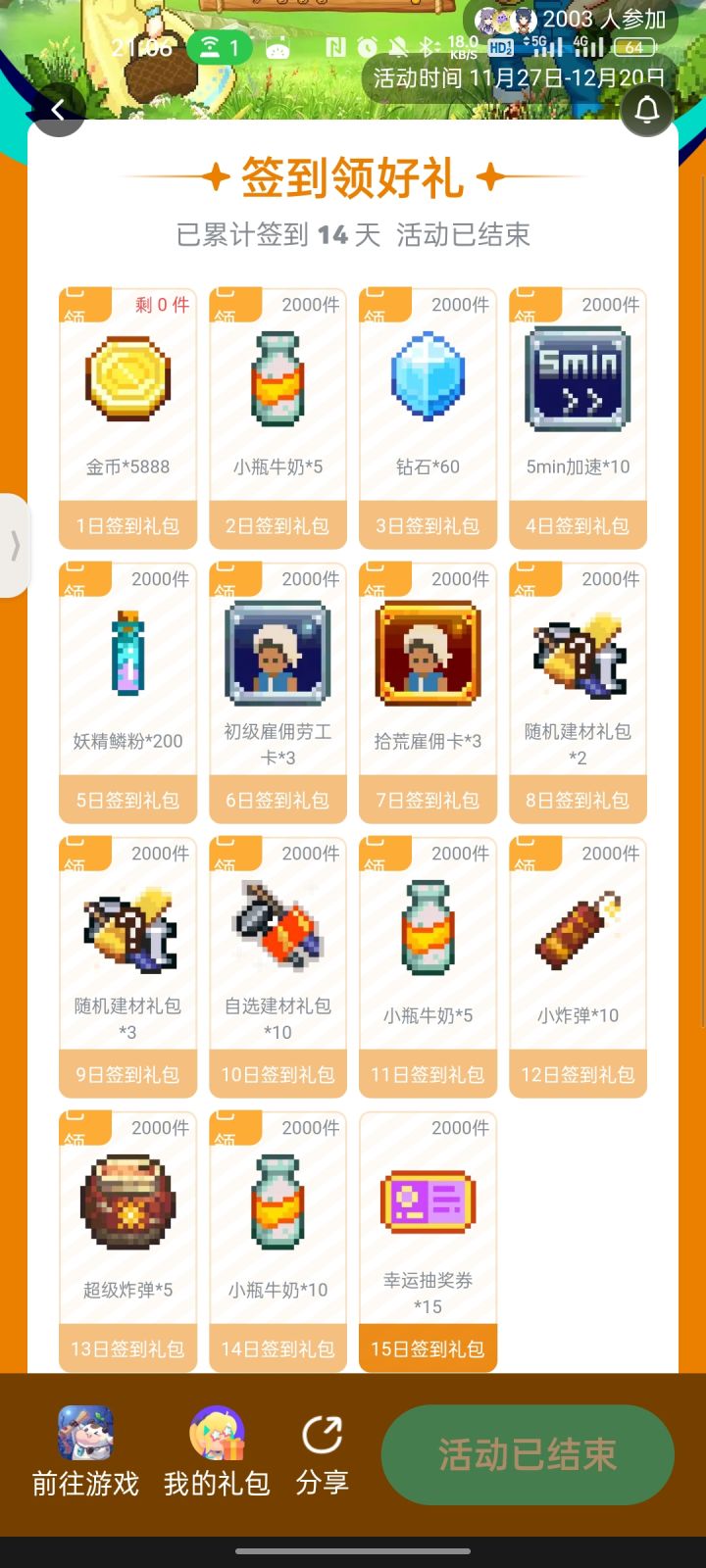The height and width of the screenshot is (1568, 706).
Task: Open the notification bell
Action: coord(647,111)
